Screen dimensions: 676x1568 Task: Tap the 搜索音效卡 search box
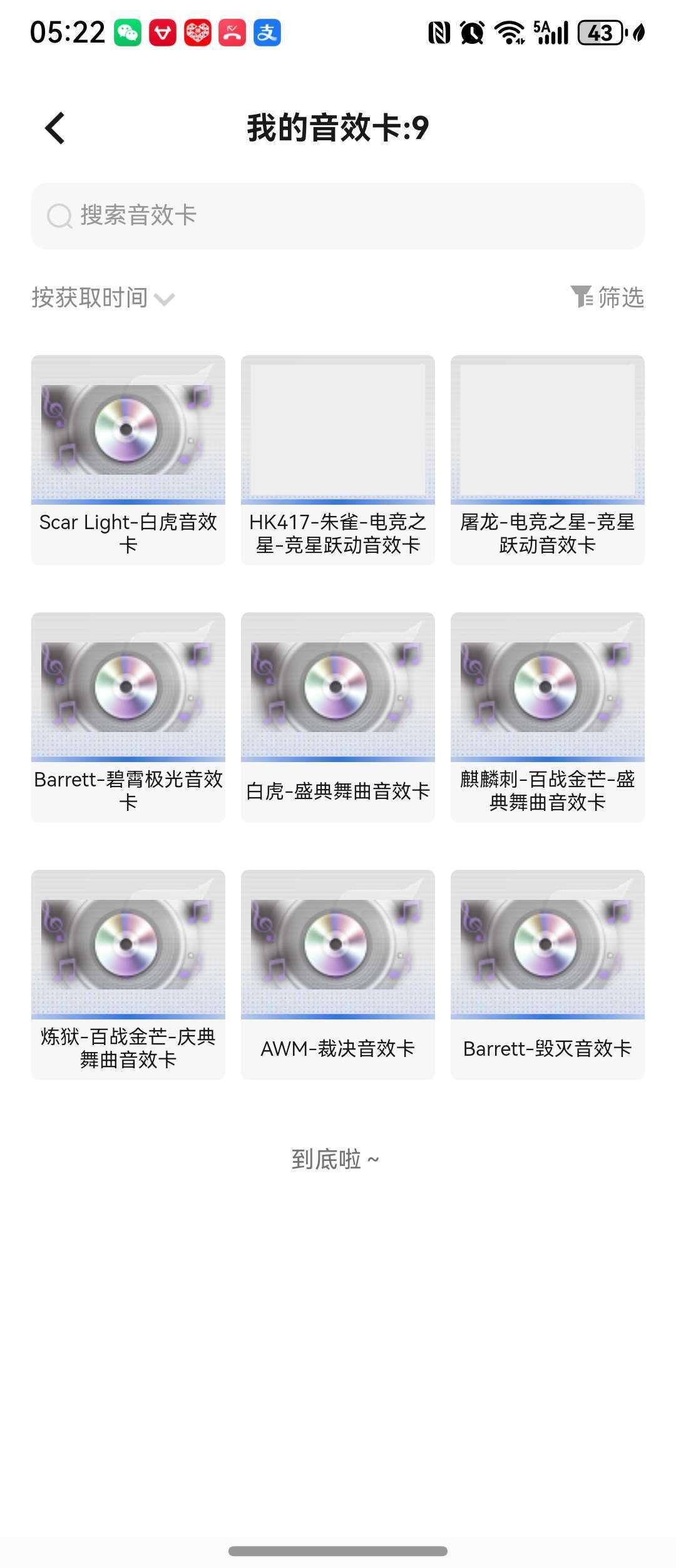tap(338, 216)
